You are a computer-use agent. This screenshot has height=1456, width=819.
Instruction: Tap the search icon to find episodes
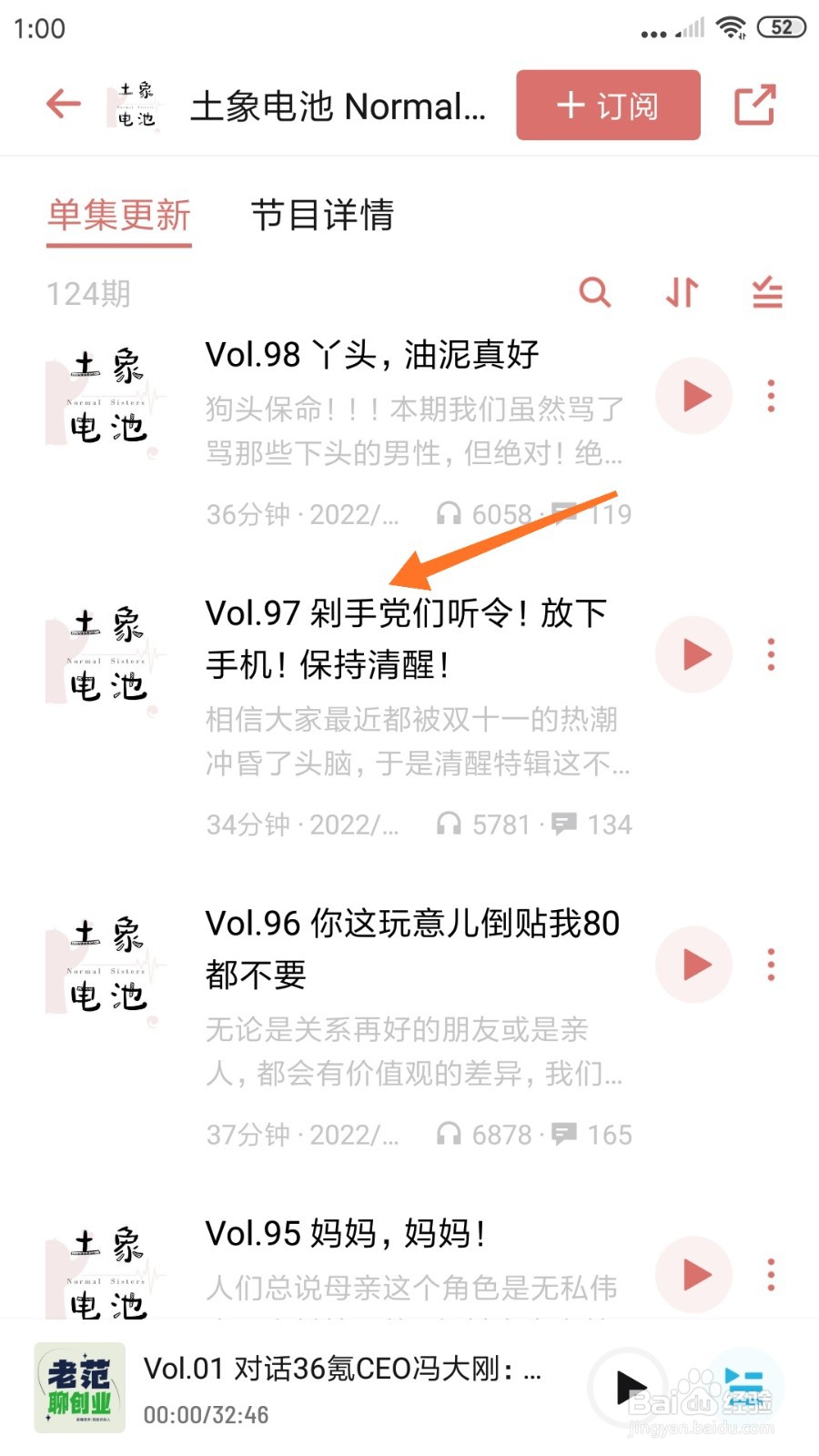click(596, 293)
